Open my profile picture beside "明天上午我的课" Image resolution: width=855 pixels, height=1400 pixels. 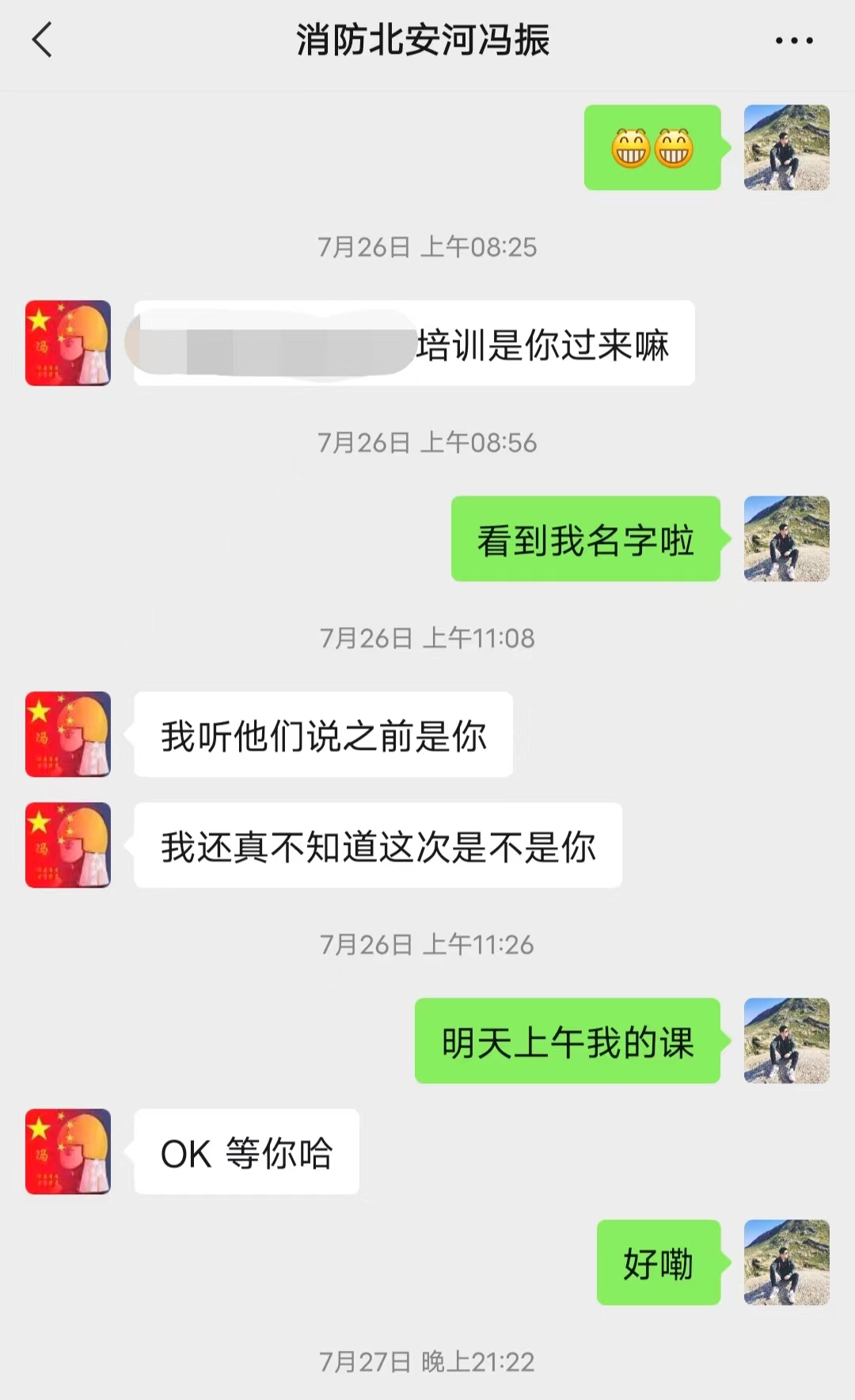point(786,1040)
